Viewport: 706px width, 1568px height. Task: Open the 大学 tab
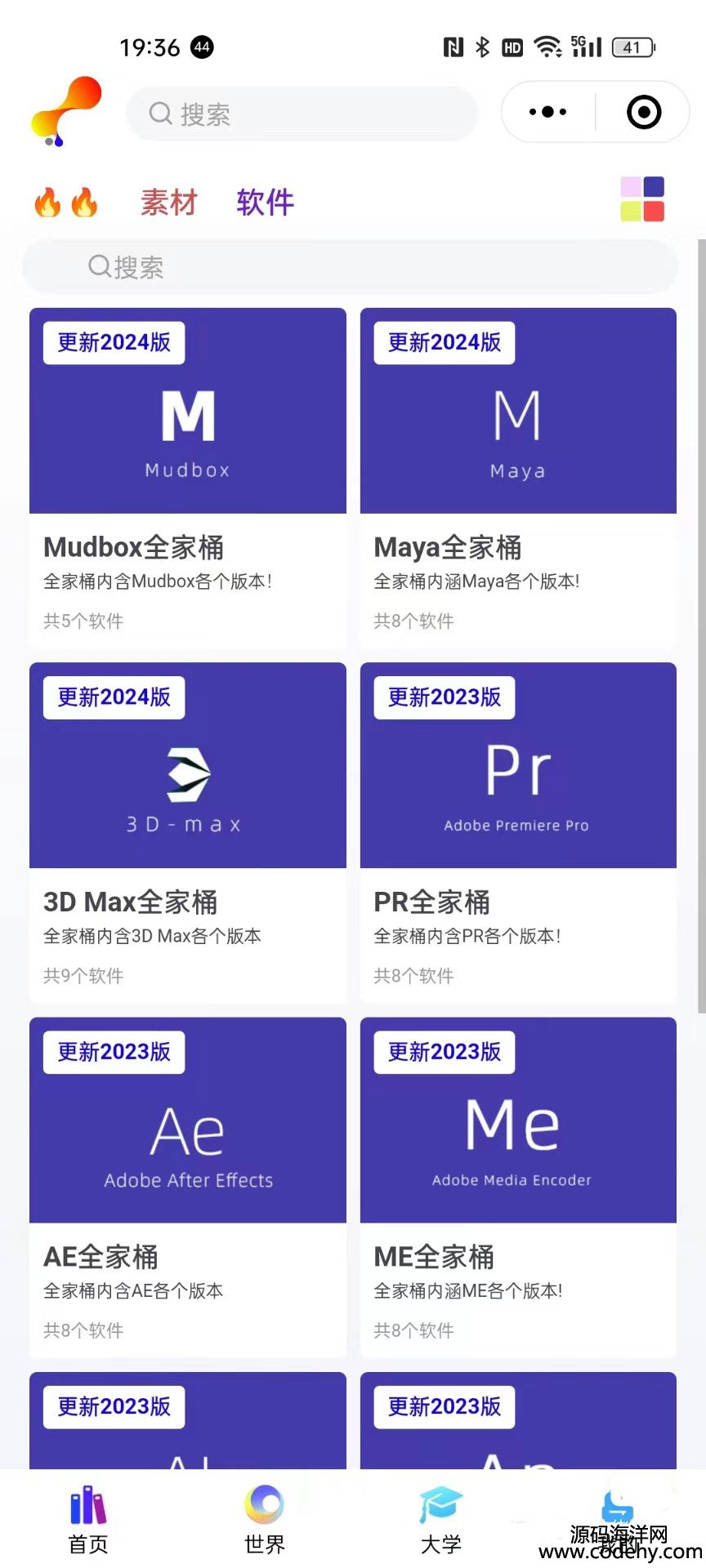click(x=441, y=1521)
